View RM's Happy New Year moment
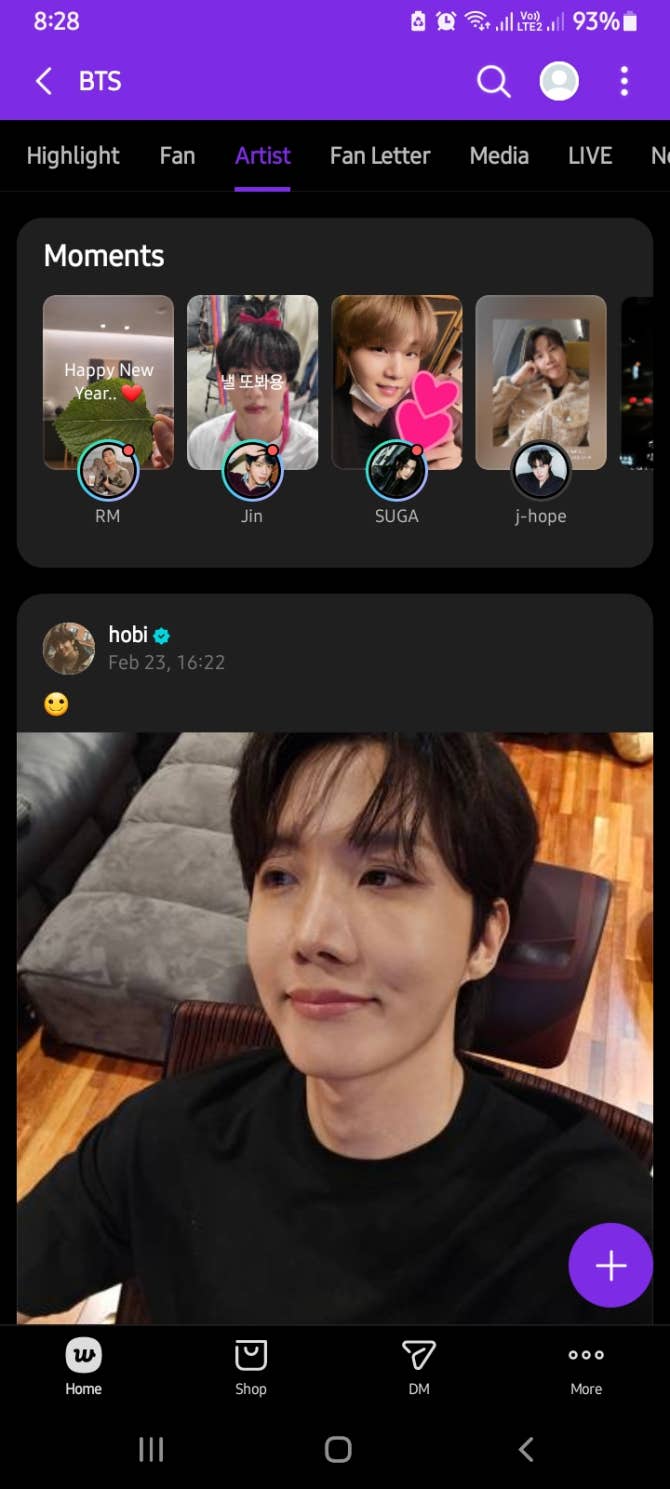The image size is (670, 1489). pos(108,381)
